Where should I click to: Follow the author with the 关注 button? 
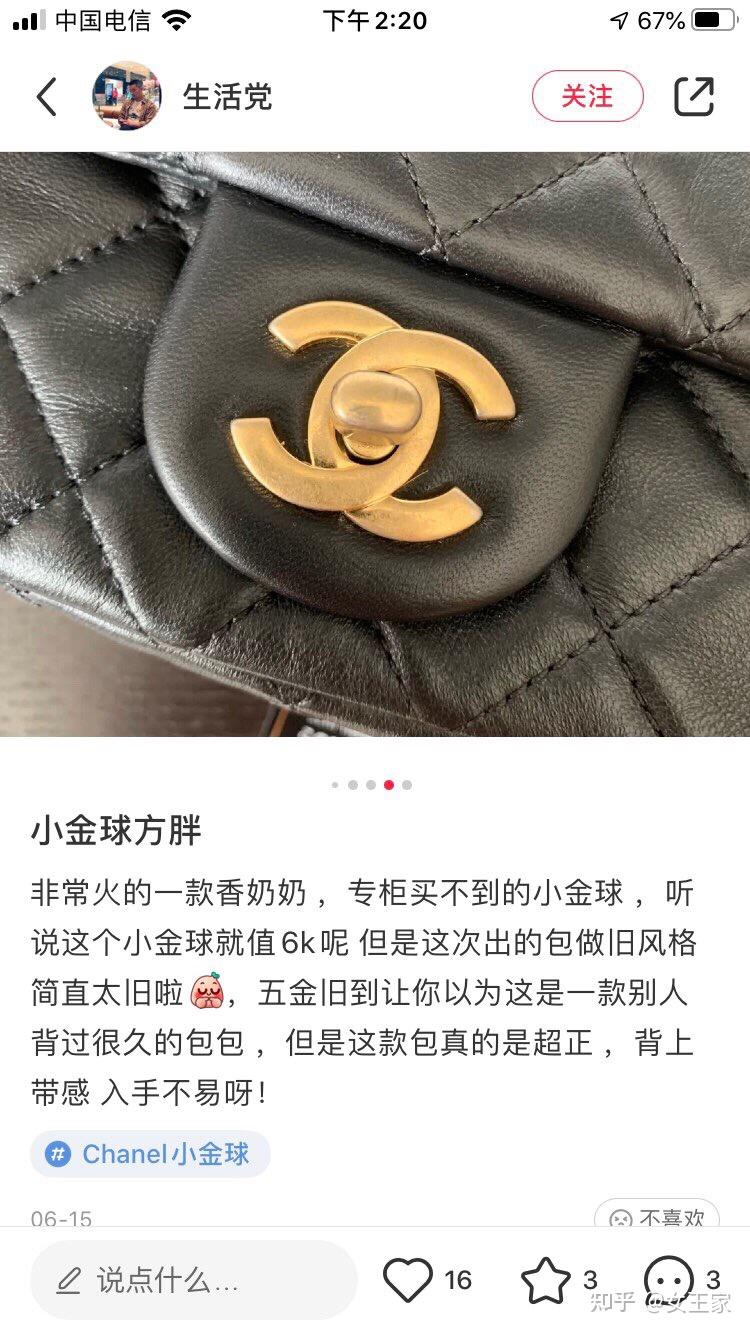pos(587,96)
